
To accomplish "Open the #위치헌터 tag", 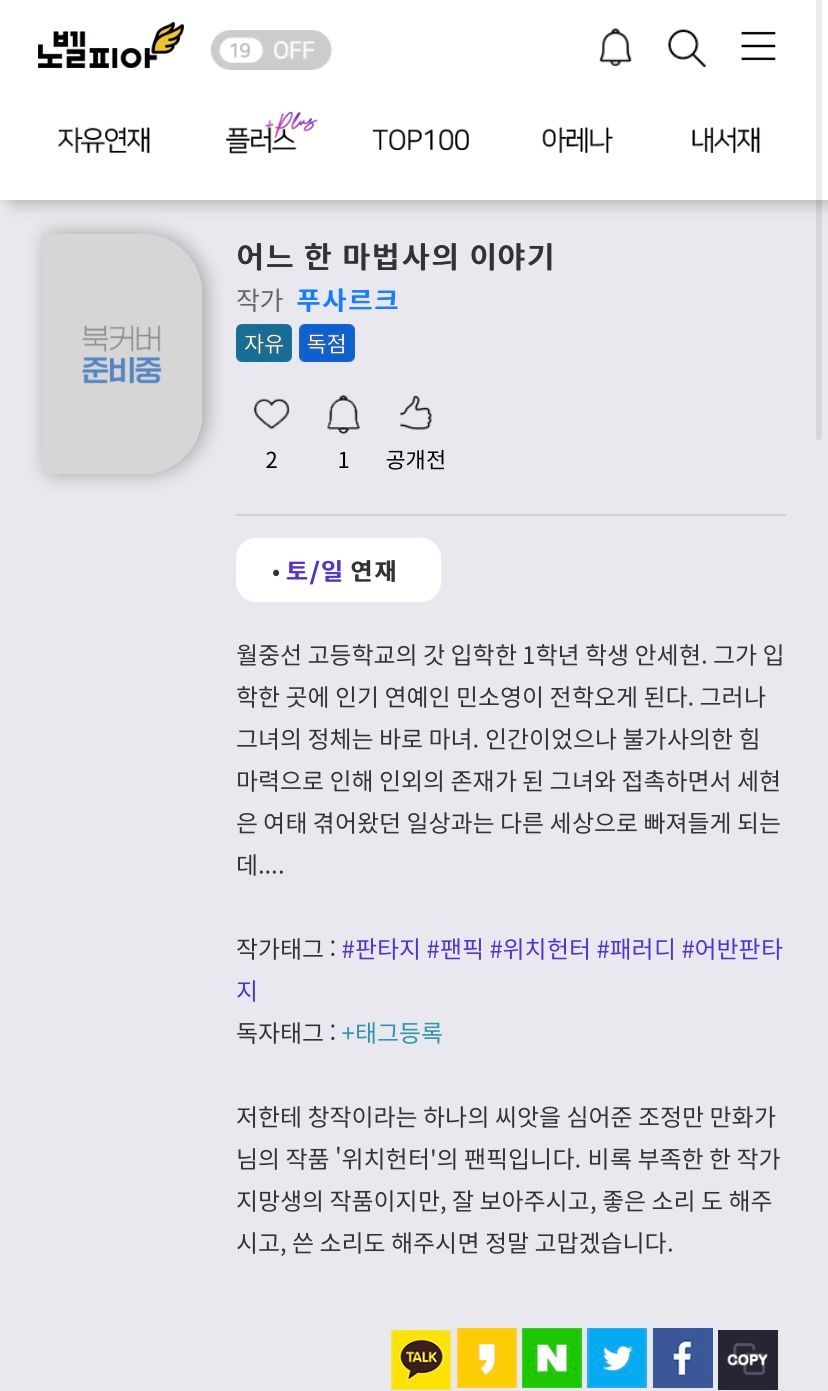I will [540, 948].
